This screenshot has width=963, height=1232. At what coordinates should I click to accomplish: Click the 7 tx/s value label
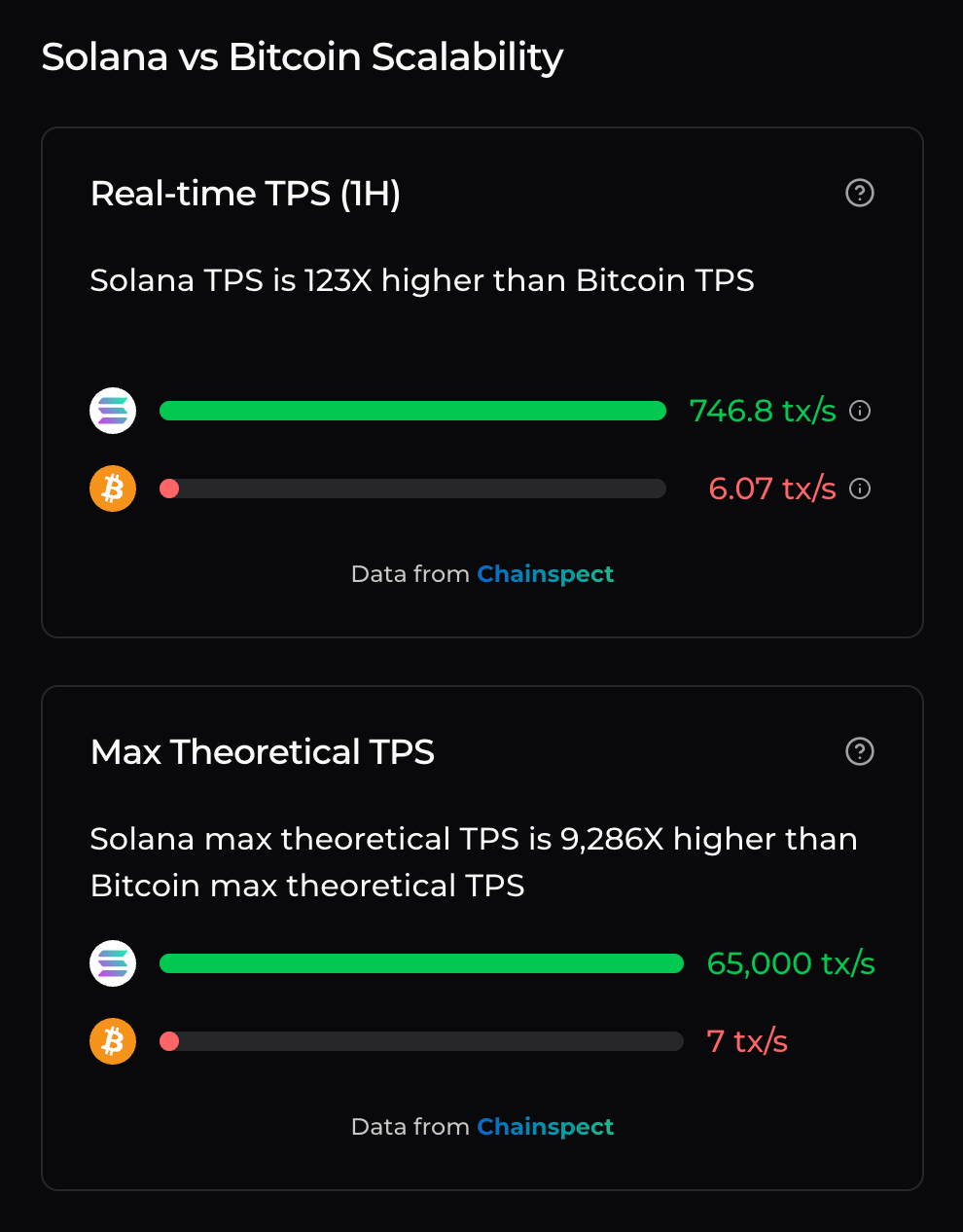(747, 1040)
